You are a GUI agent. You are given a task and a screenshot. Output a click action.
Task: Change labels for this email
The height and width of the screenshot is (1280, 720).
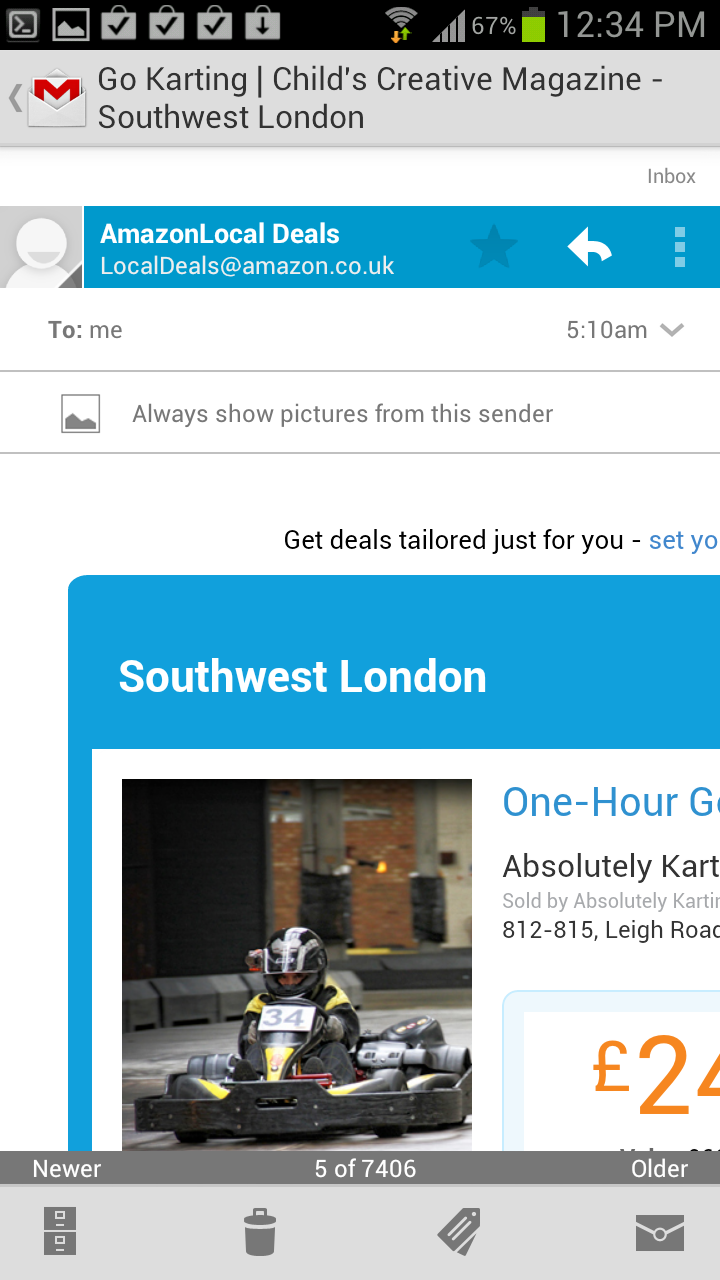459,1231
